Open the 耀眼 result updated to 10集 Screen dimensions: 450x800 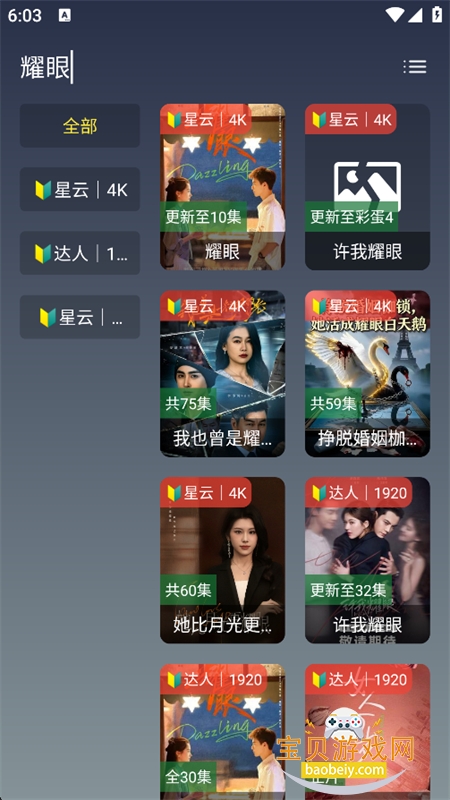(222, 187)
